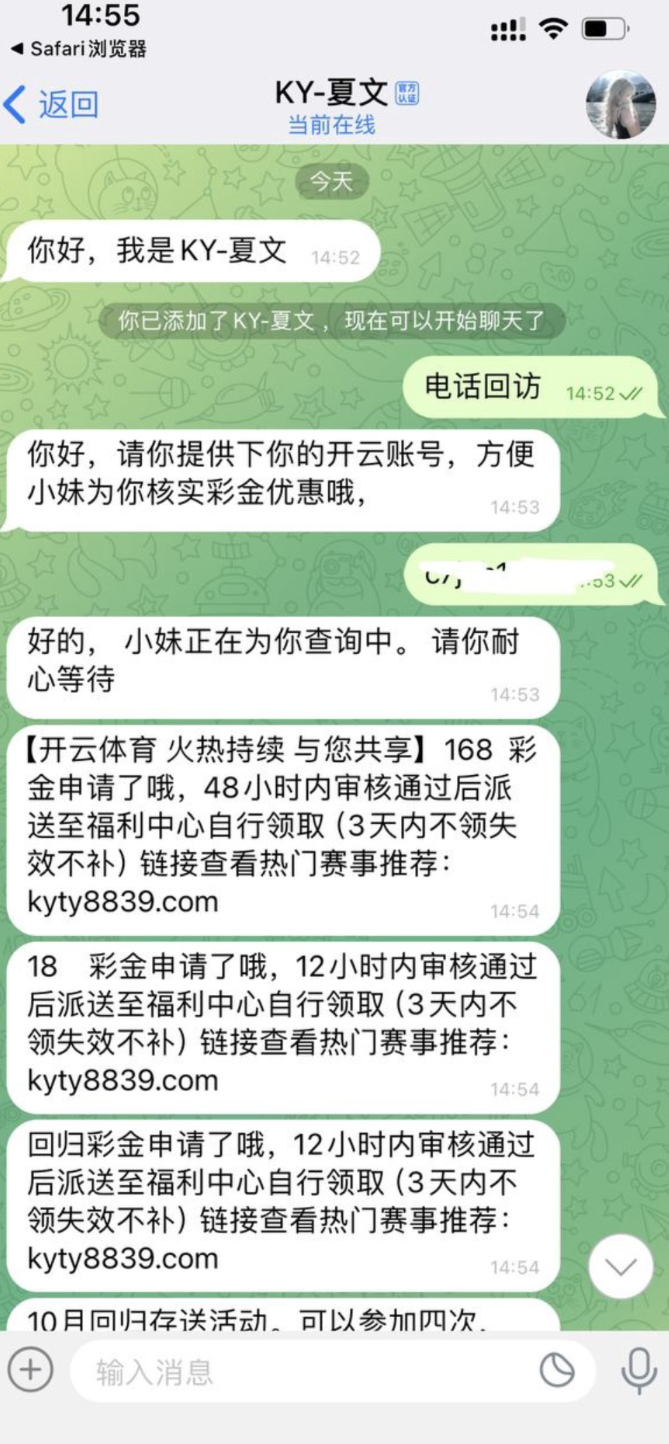Tap the attachment plus icon
The image size is (669, 1444).
pyautogui.click(x=30, y=1368)
